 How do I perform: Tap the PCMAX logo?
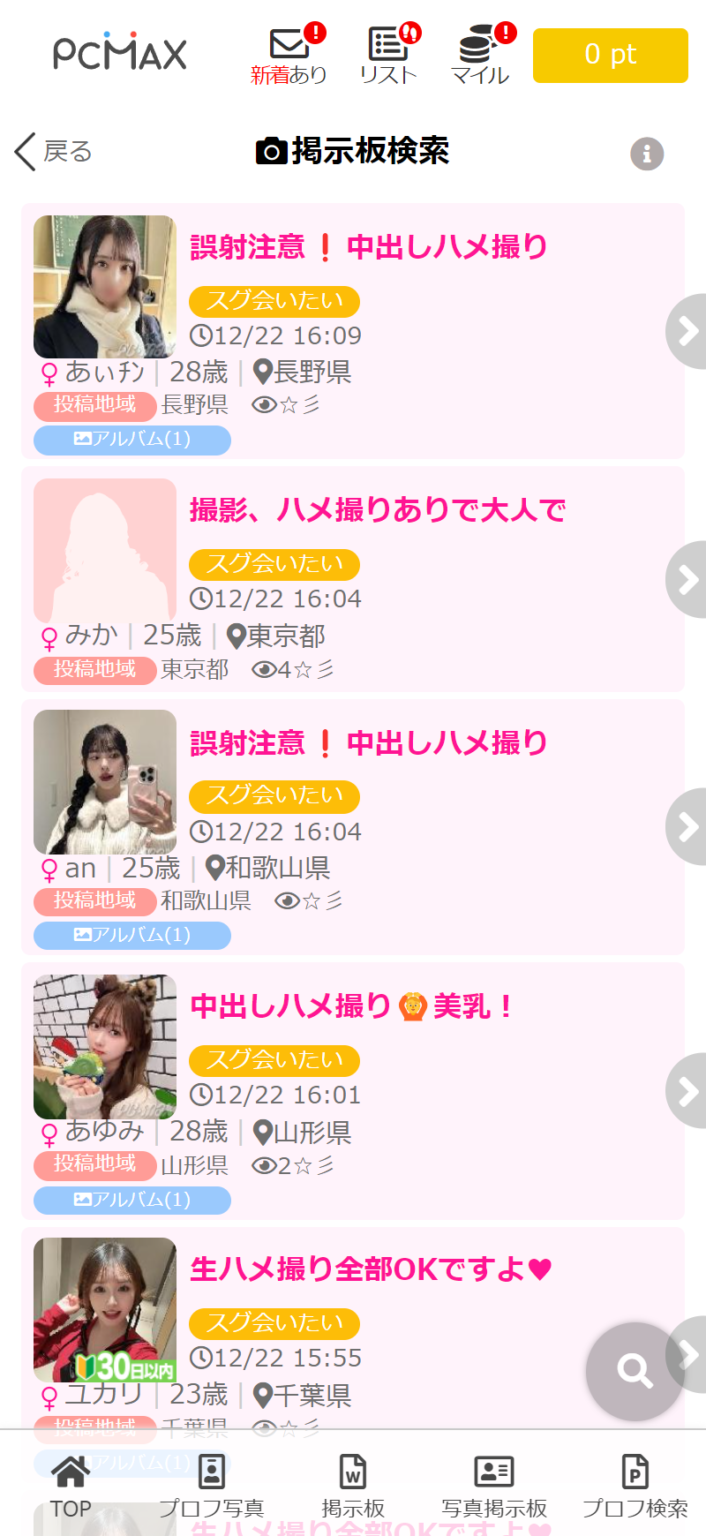point(120,54)
